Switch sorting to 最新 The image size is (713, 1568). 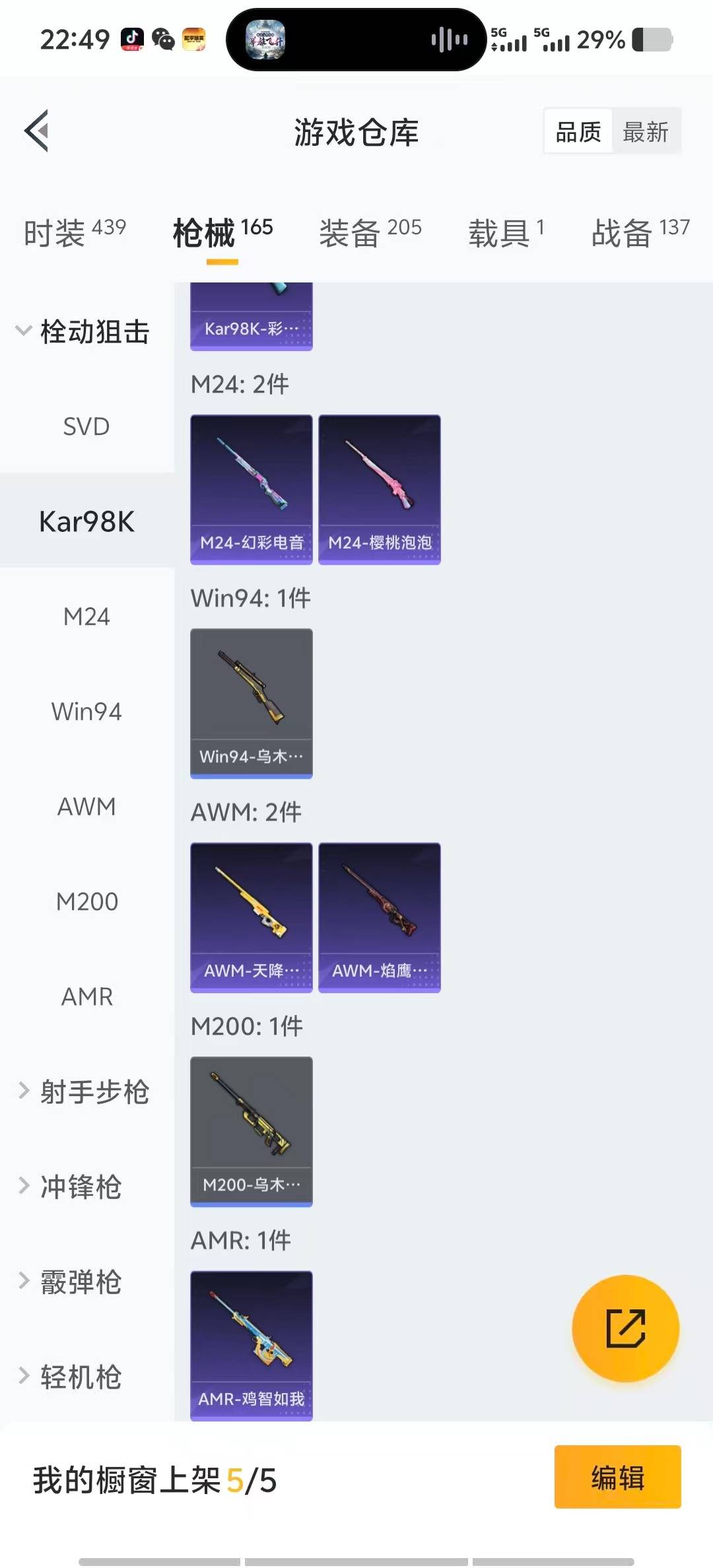[x=646, y=131]
